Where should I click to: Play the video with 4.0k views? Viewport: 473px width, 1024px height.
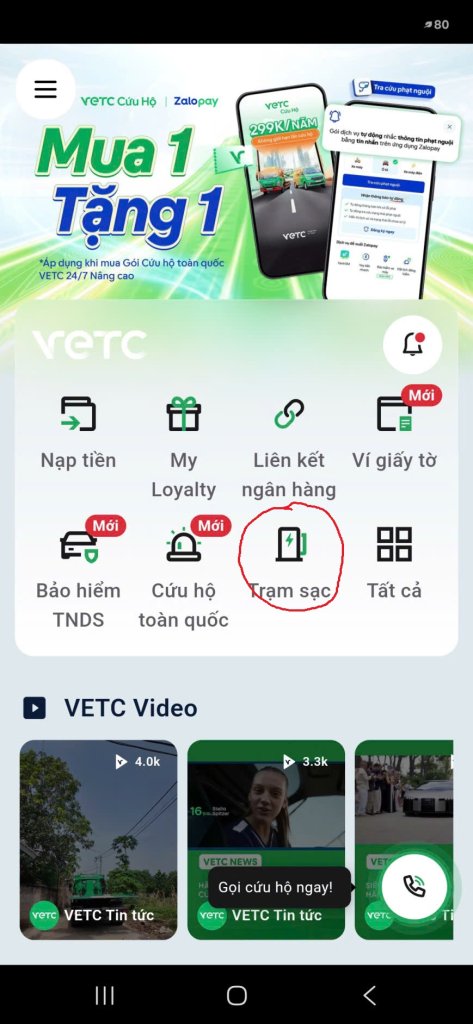click(98, 839)
